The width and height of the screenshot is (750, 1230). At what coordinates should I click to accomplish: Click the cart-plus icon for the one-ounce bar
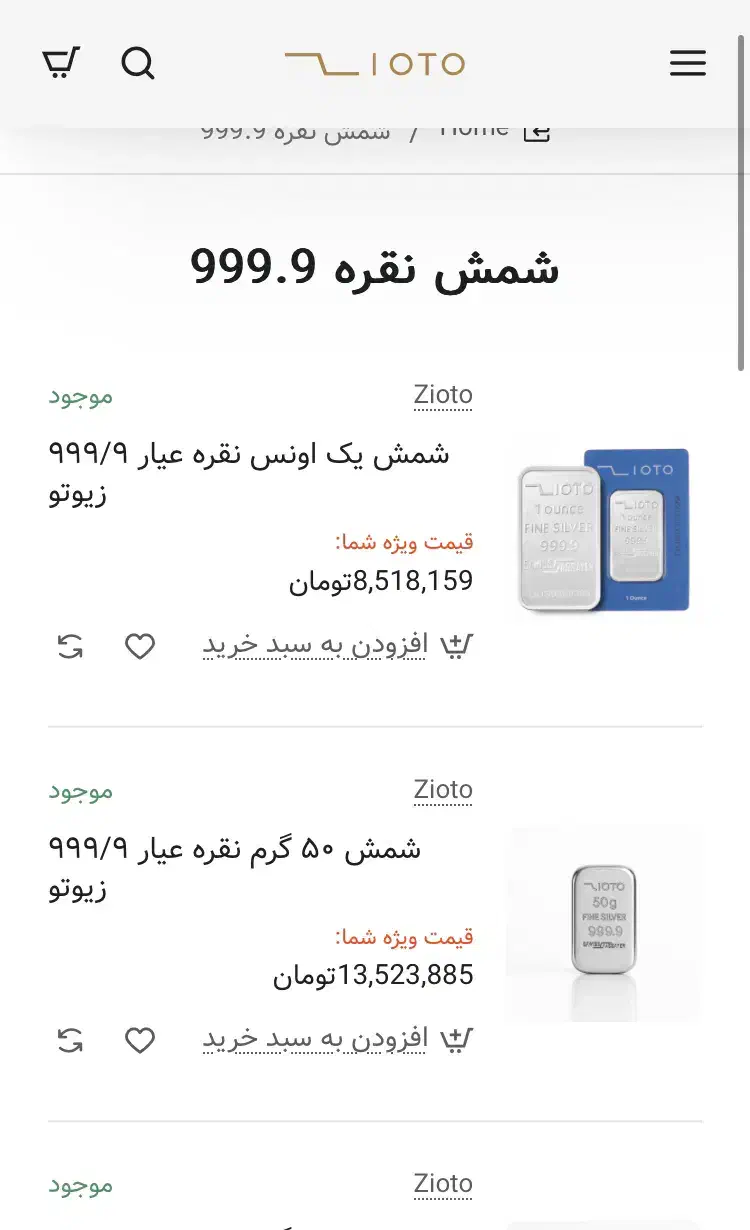(x=457, y=645)
